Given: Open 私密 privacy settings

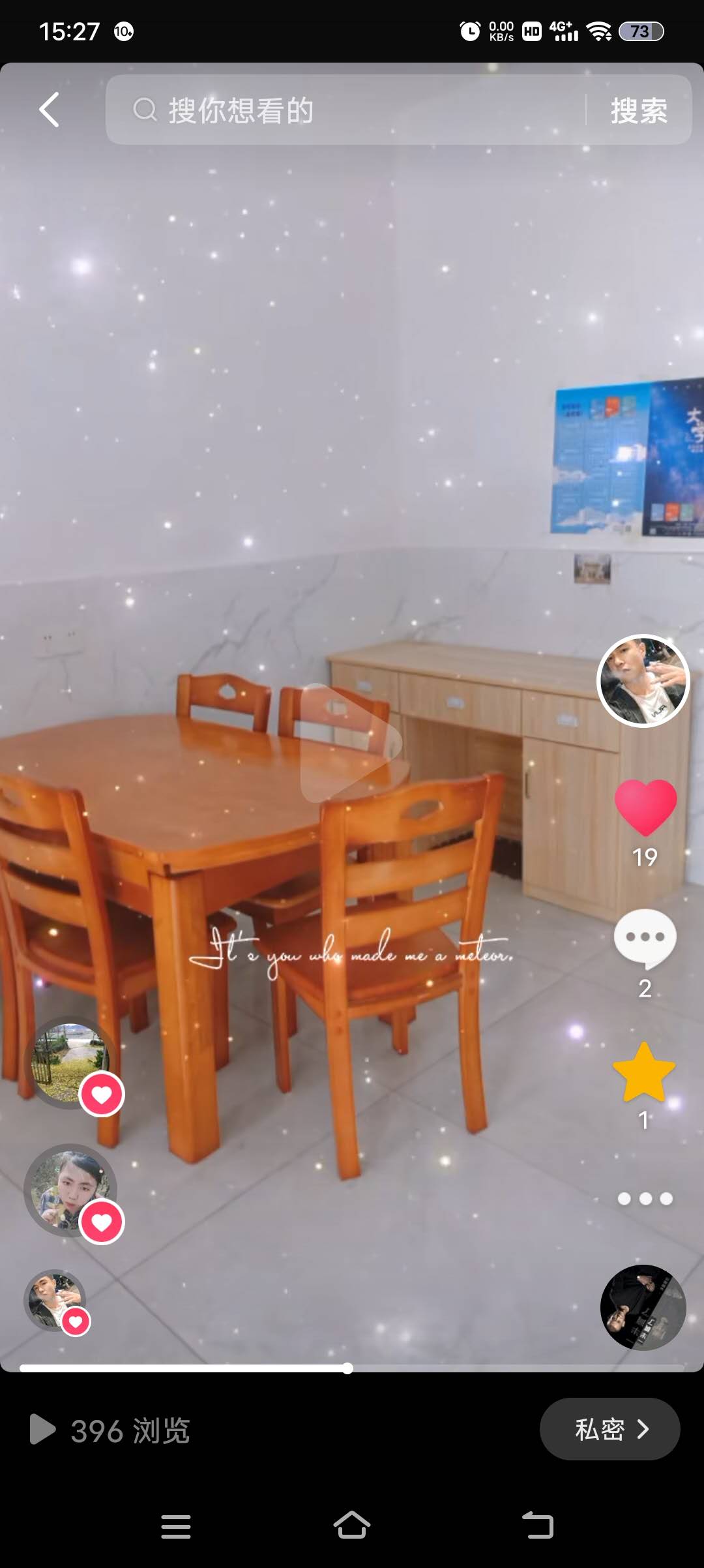Looking at the screenshot, I should tap(609, 1429).
